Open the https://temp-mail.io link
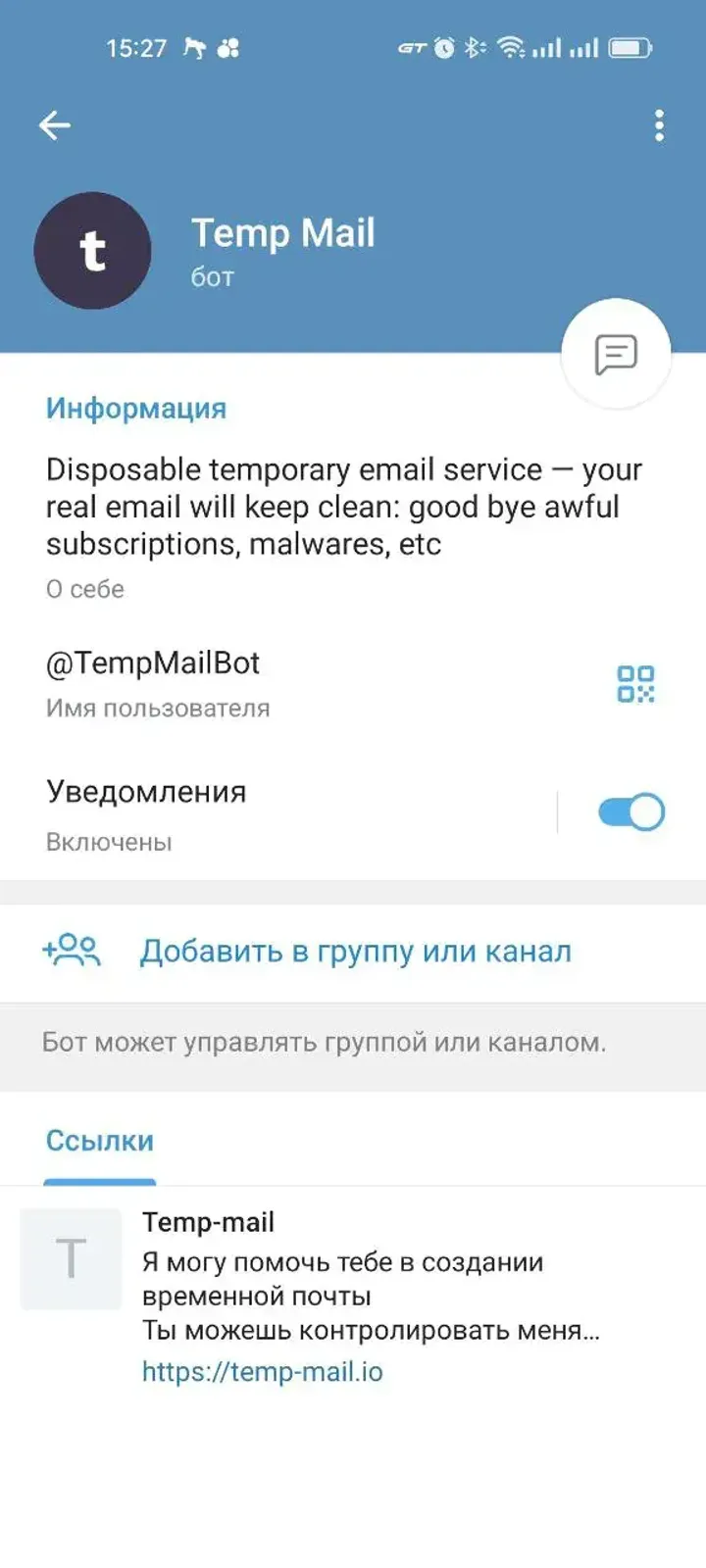Viewport: 706px width, 1568px height. 262,1371
